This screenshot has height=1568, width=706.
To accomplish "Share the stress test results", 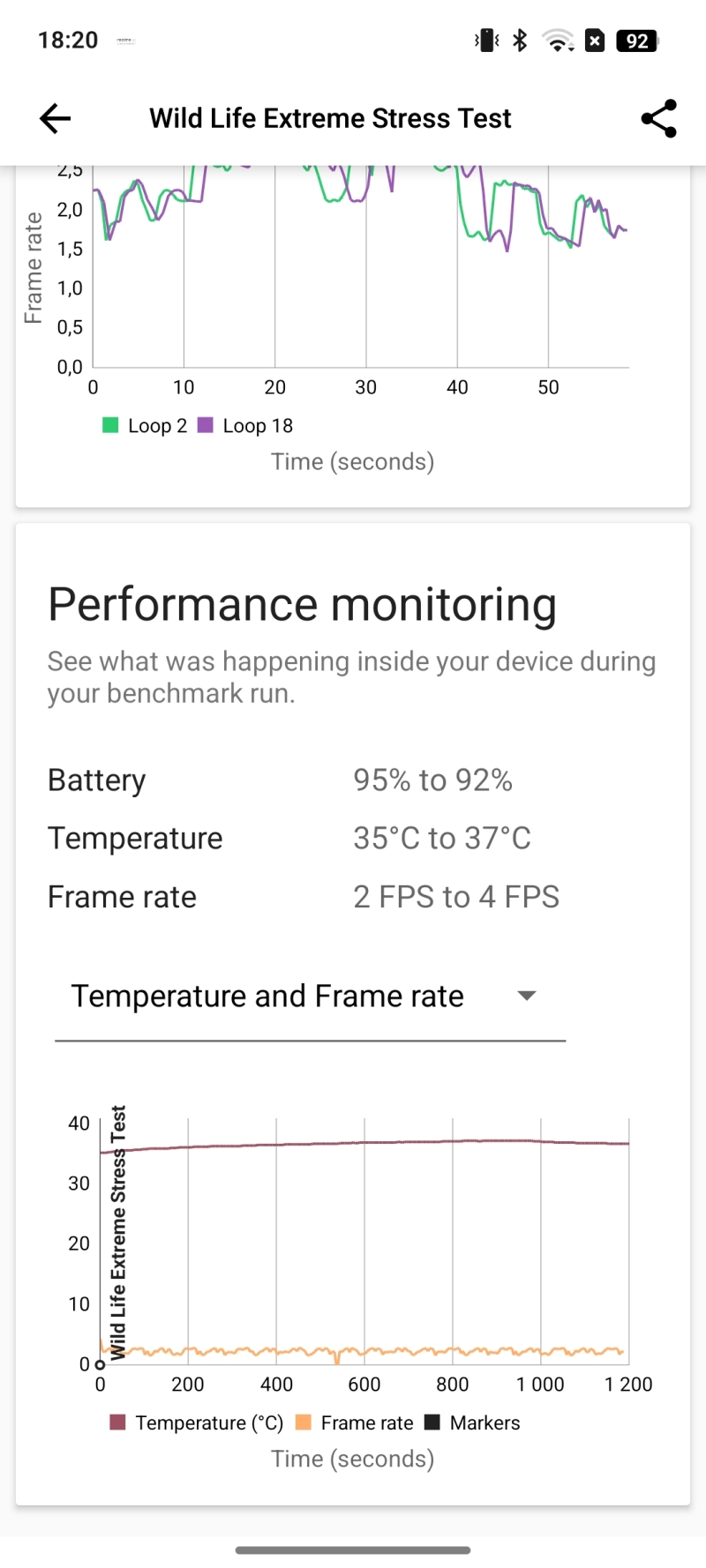I will tap(658, 118).
